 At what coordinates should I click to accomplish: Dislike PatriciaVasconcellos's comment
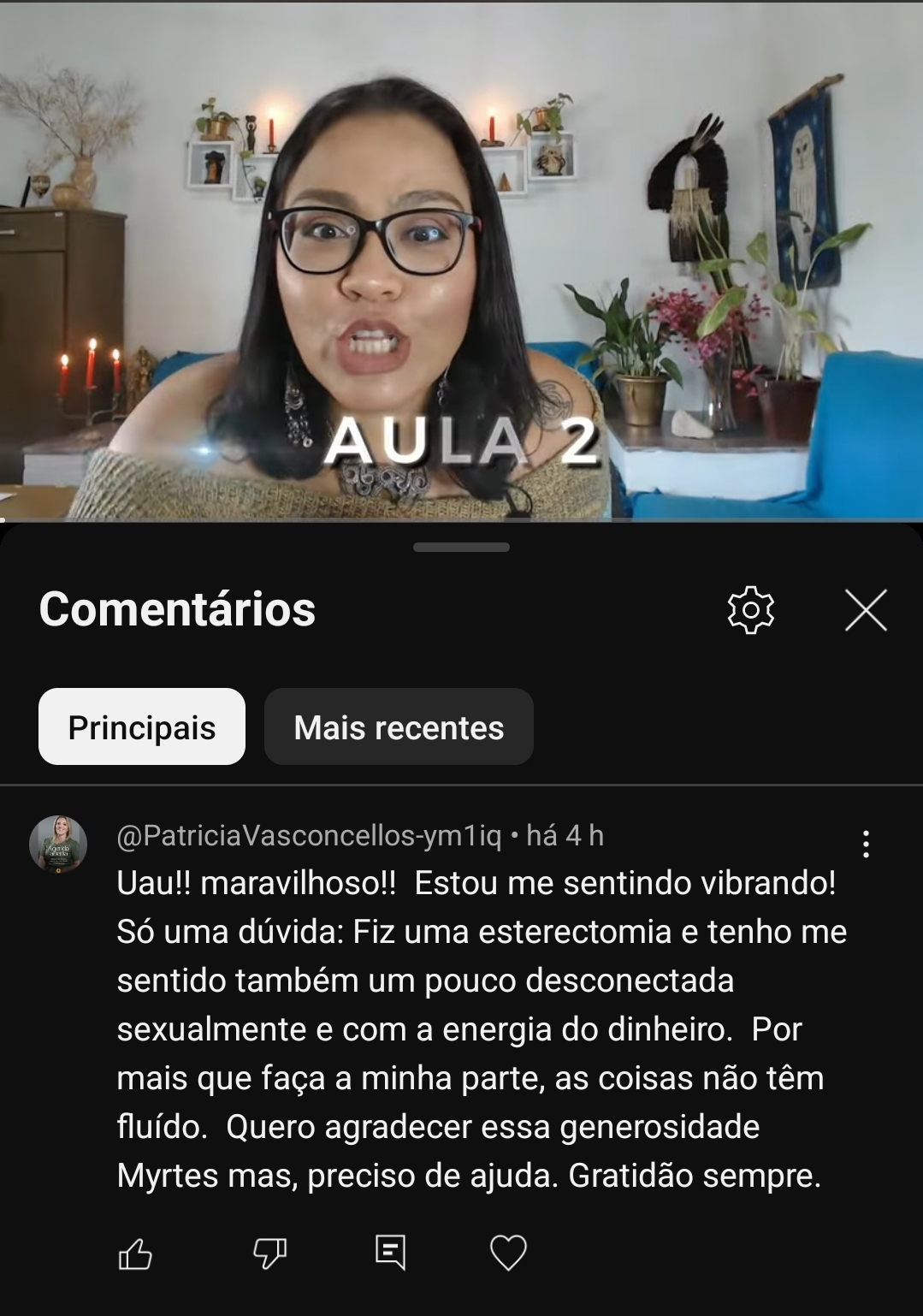click(x=269, y=1254)
